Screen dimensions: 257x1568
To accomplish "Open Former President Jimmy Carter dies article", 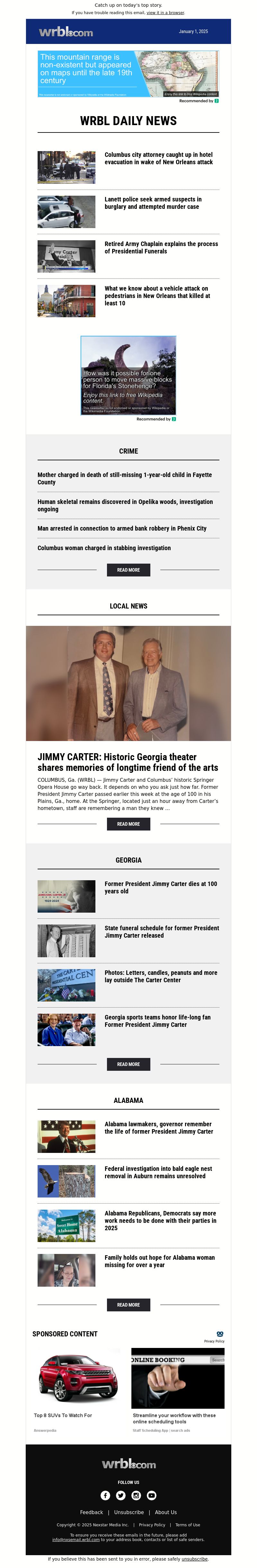I will click(160, 887).
